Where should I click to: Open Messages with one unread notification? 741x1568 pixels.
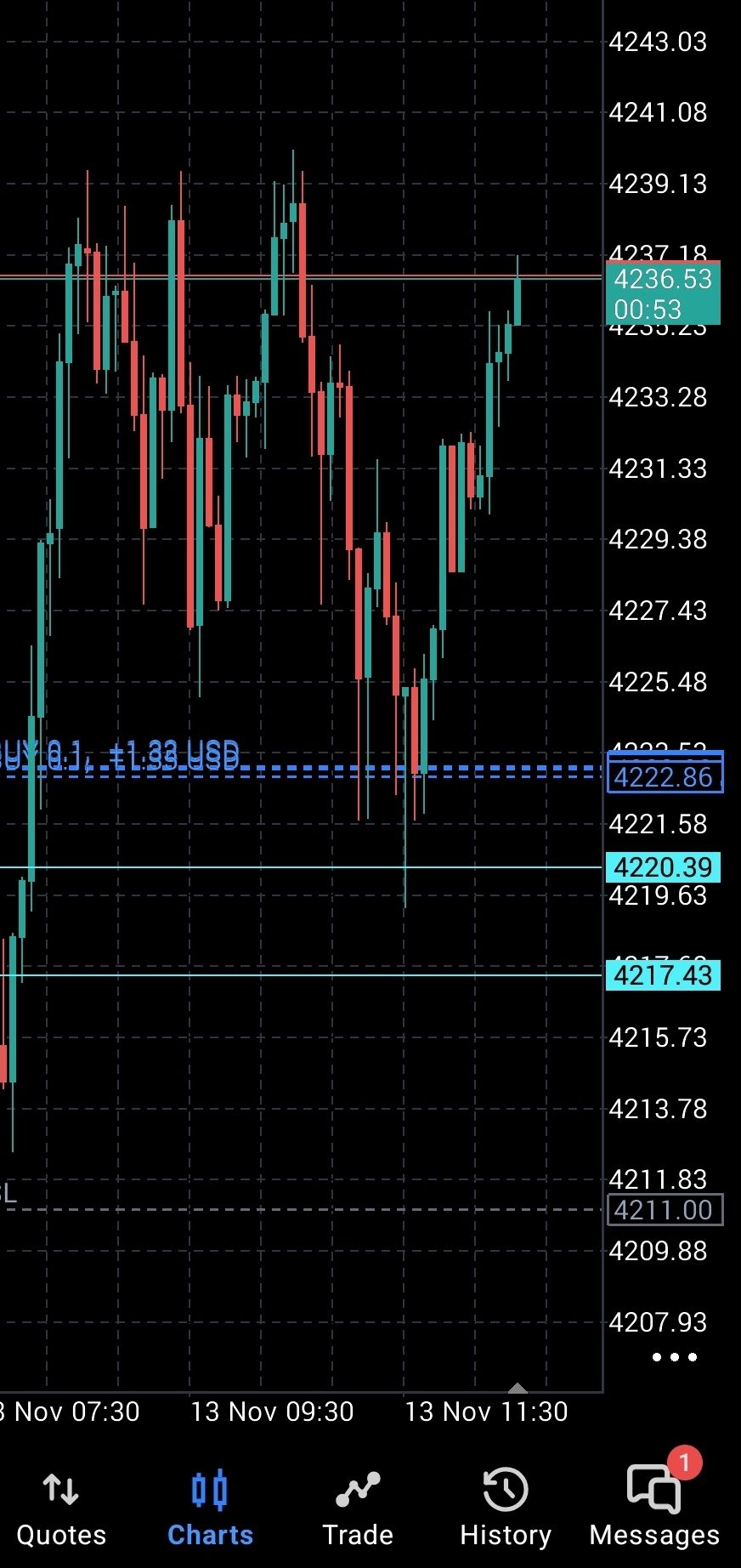pyautogui.click(x=654, y=1508)
